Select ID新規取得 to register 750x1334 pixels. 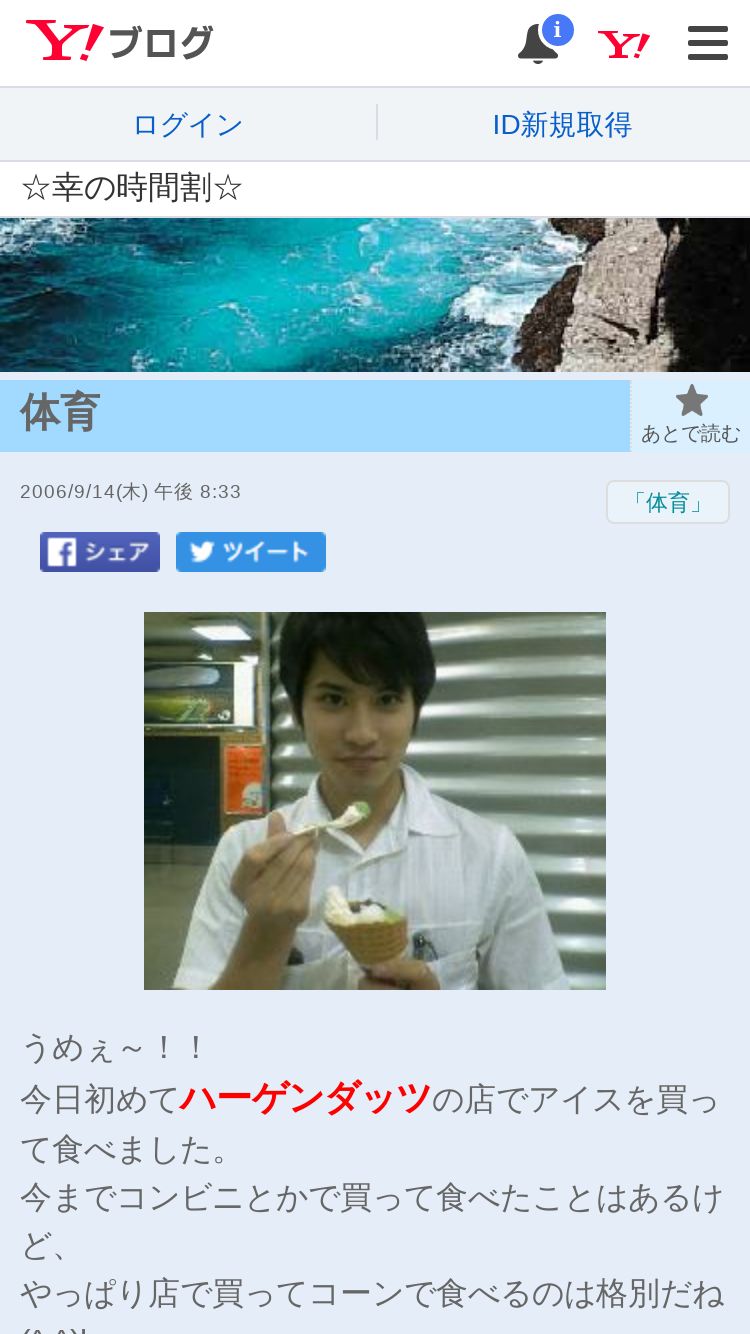pyautogui.click(x=562, y=125)
